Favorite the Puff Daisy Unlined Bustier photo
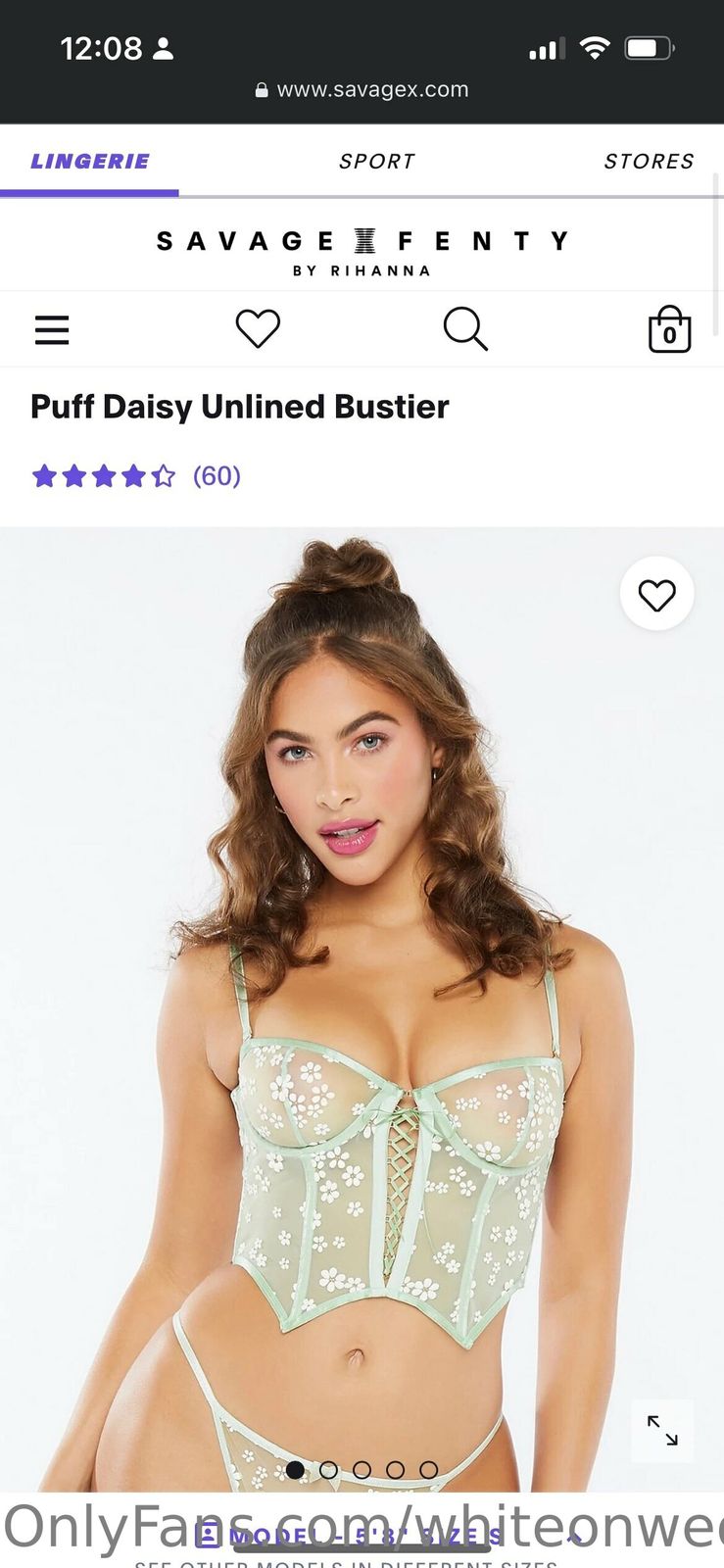Viewport: 724px width, 1568px height. click(x=656, y=594)
